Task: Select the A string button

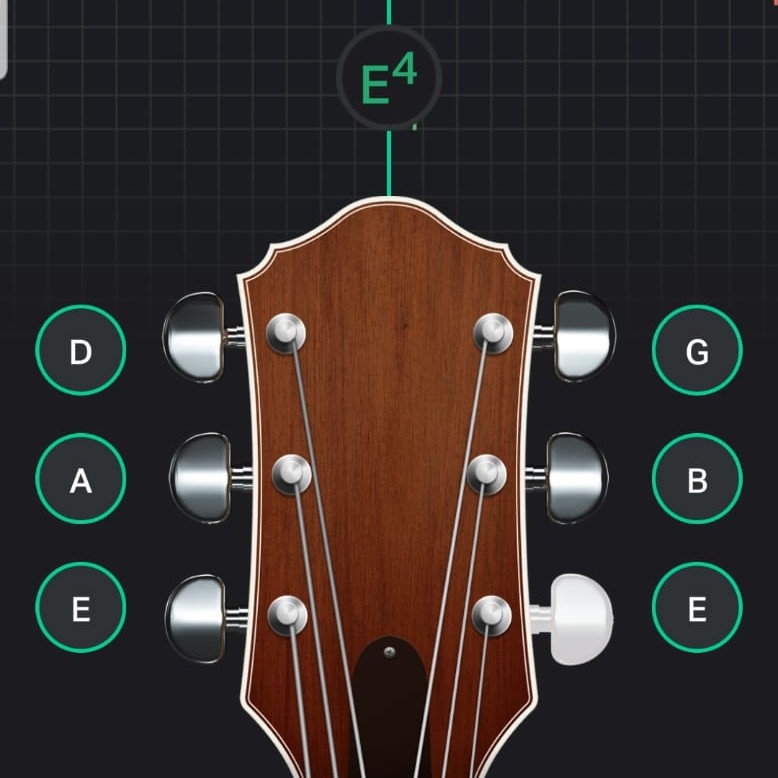Action: (x=81, y=480)
